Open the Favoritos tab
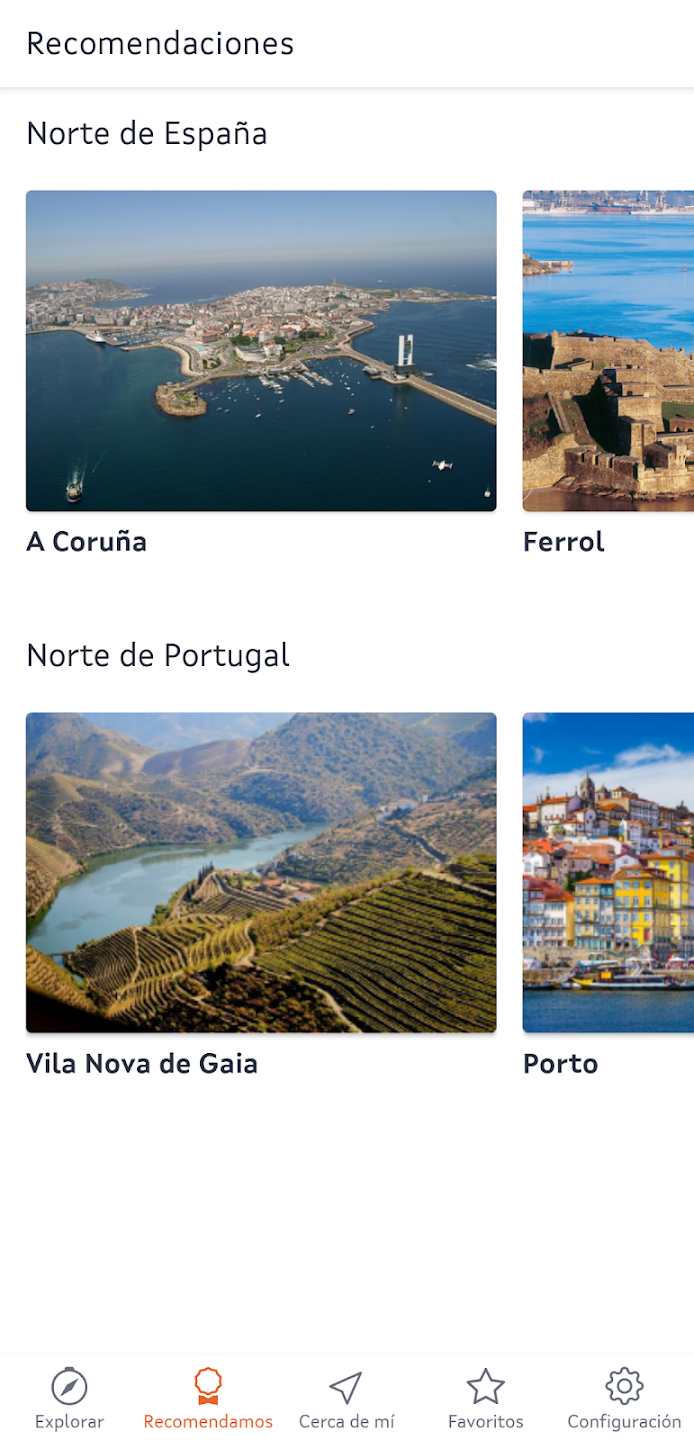The height and width of the screenshot is (1440, 694). tap(485, 1398)
